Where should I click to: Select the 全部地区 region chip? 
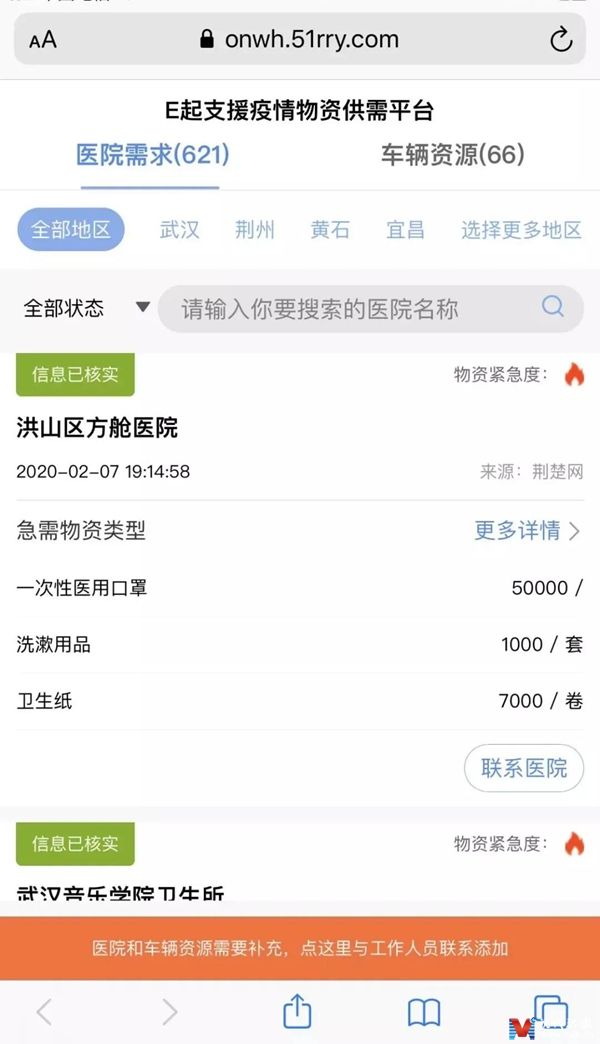click(71, 230)
